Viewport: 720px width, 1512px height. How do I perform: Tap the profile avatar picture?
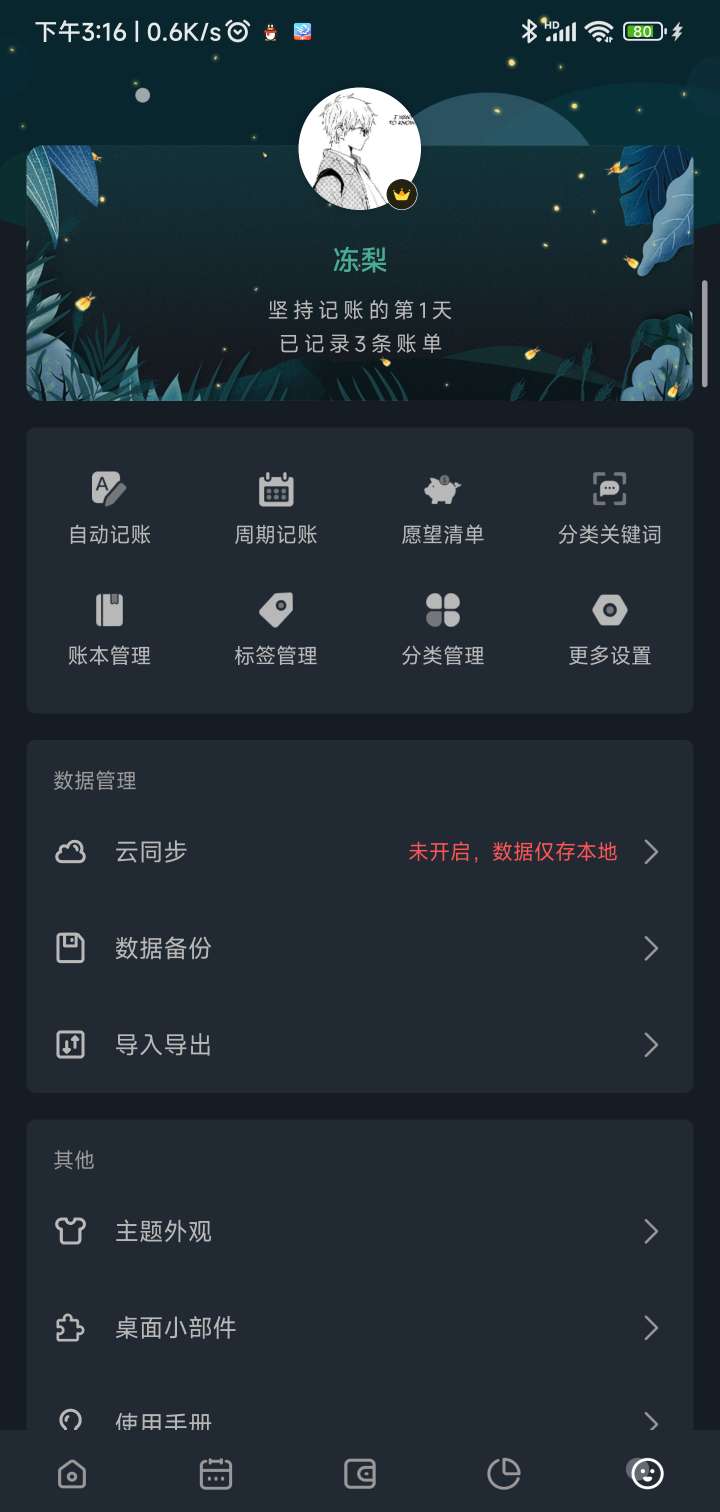tap(359, 149)
